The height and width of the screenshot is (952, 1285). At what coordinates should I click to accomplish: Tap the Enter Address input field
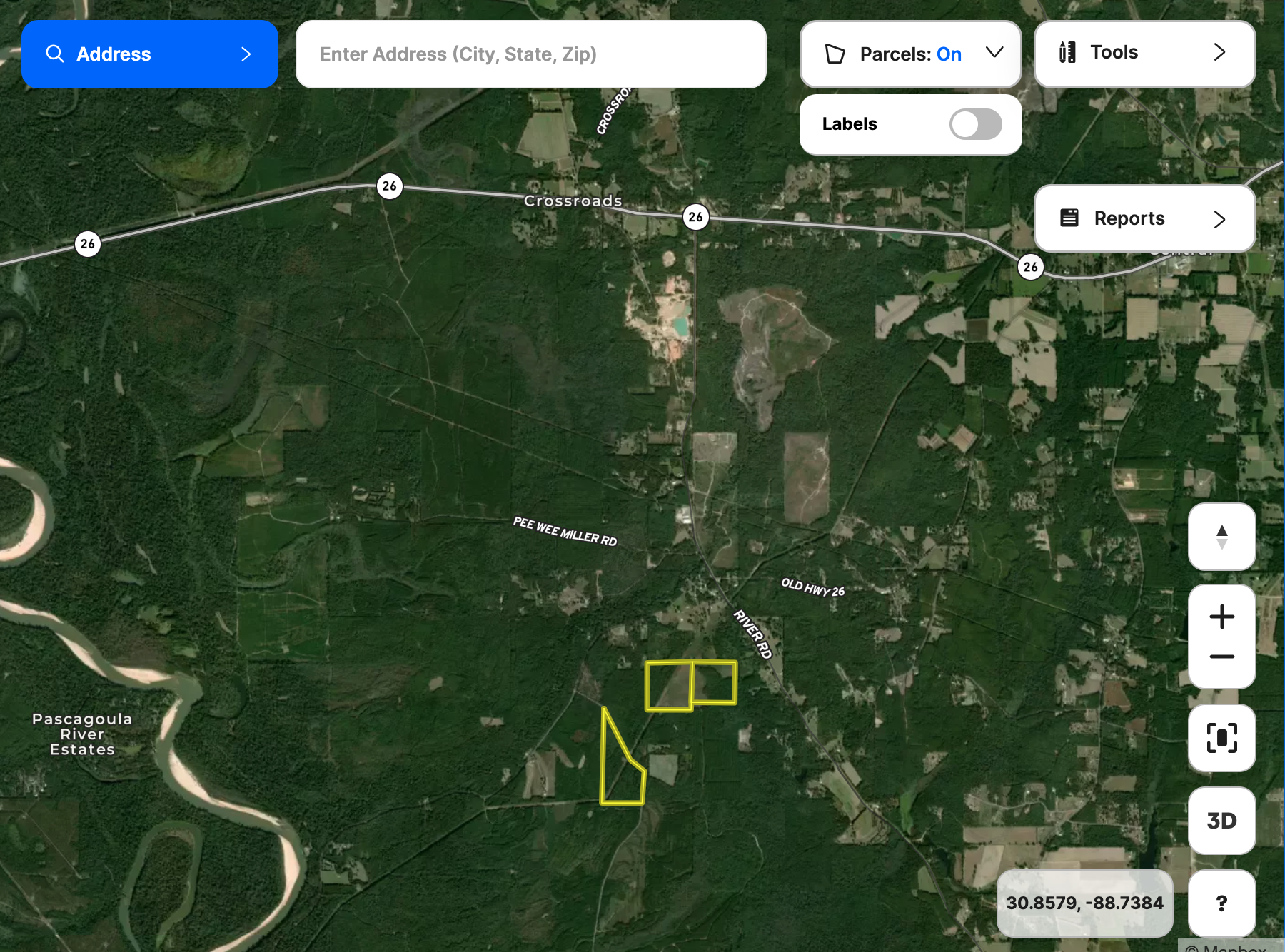pyautogui.click(x=530, y=54)
